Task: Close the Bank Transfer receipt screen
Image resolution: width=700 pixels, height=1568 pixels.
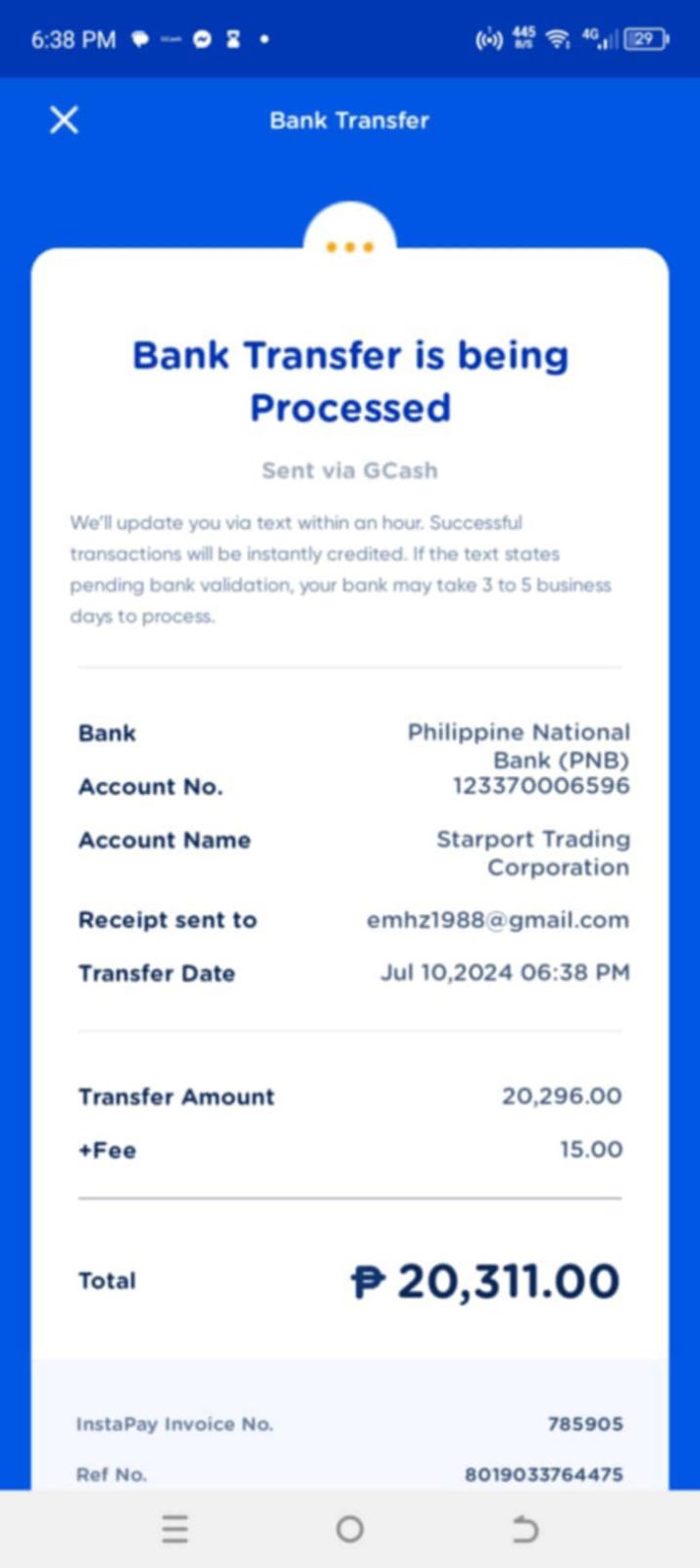Action: pos(64,121)
